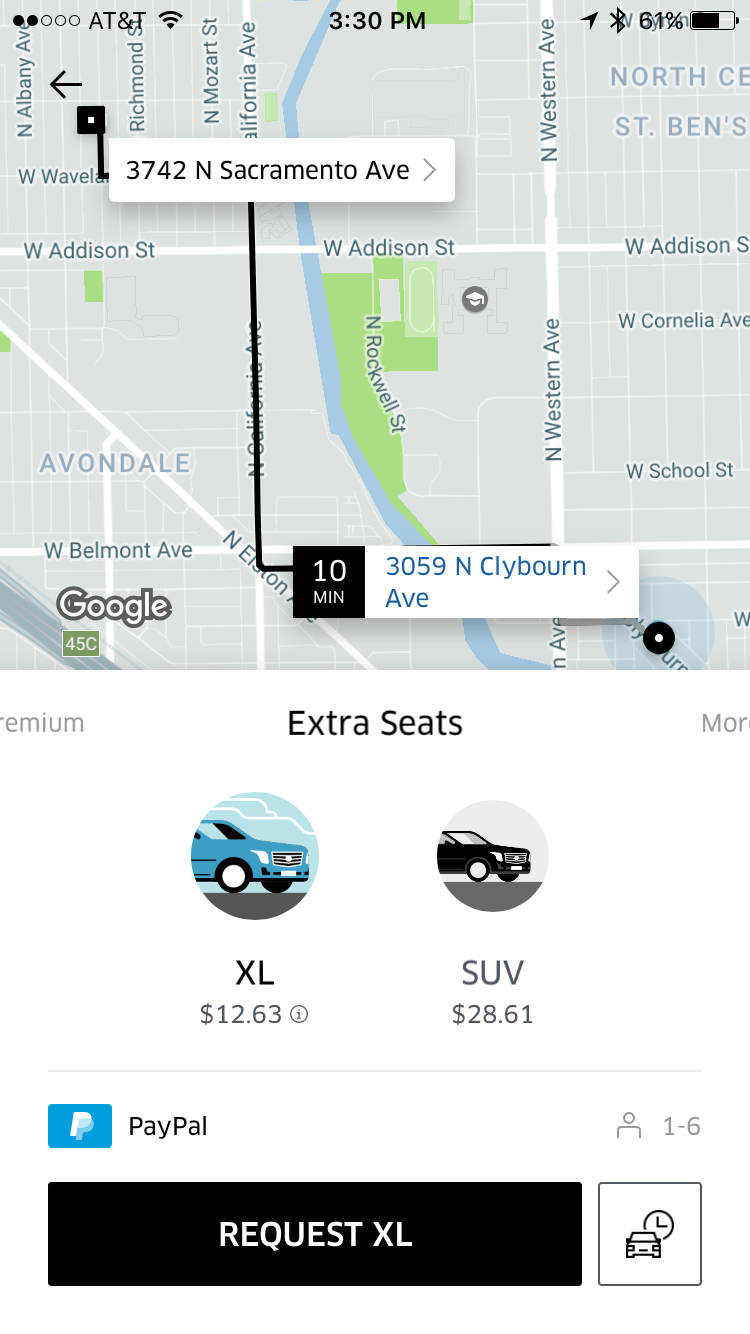Select the XL ride option
The image size is (750, 1334).
point(255,857)
